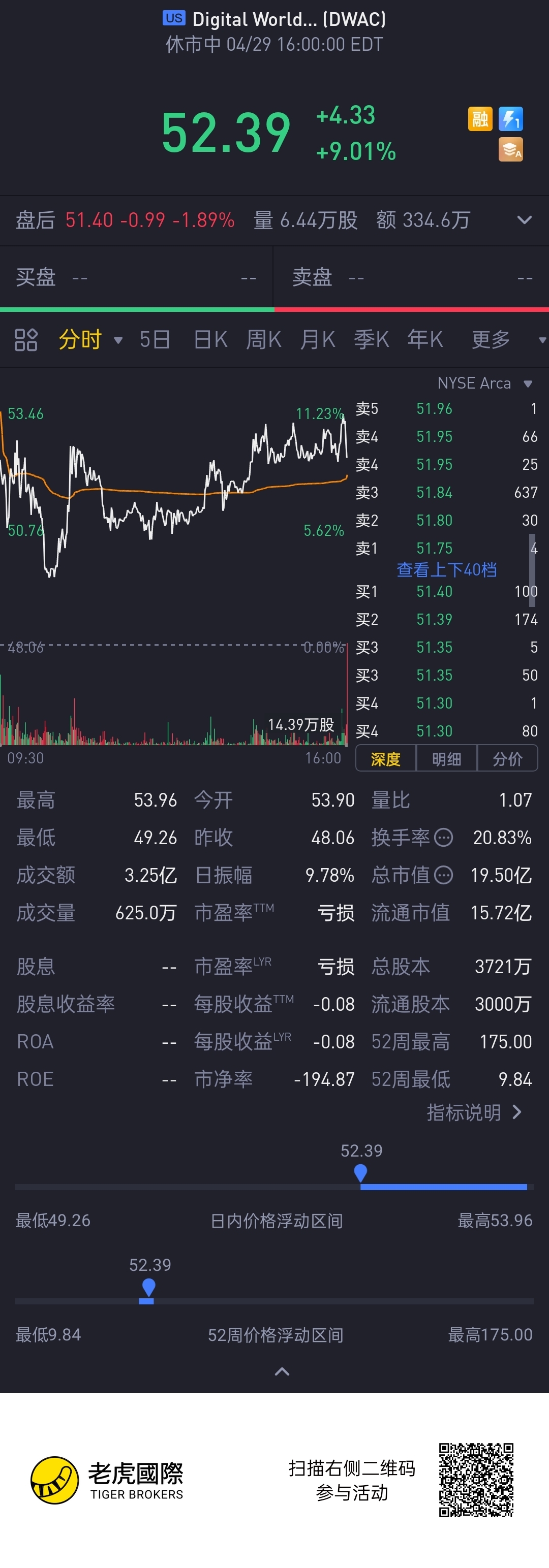Screen dimensions: 549x1568
Task: Select the 分时 intraday chart tab
Action: coord(80,340)
